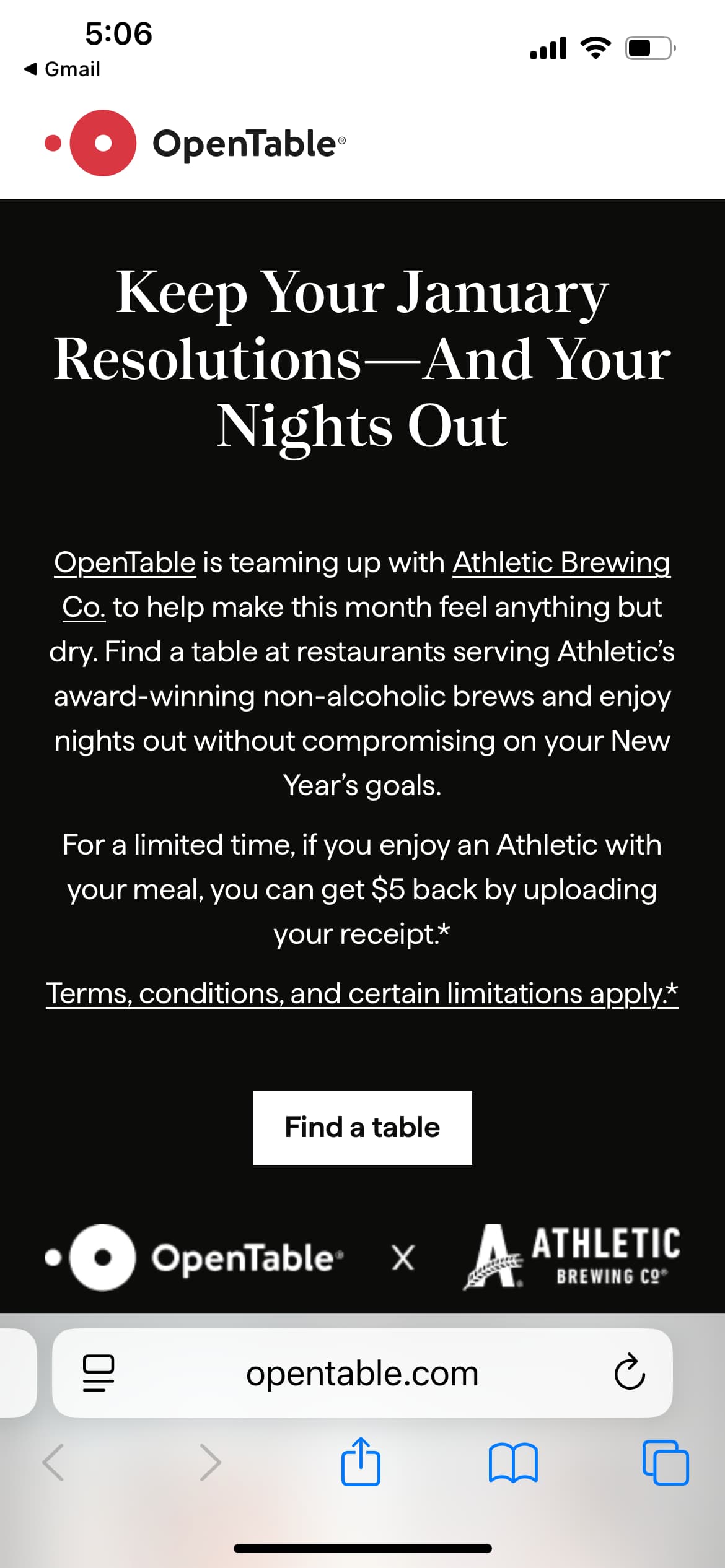Reload the current page
The height and width of the screenshot is (1568, 725).
click(x=629, y=1373)
